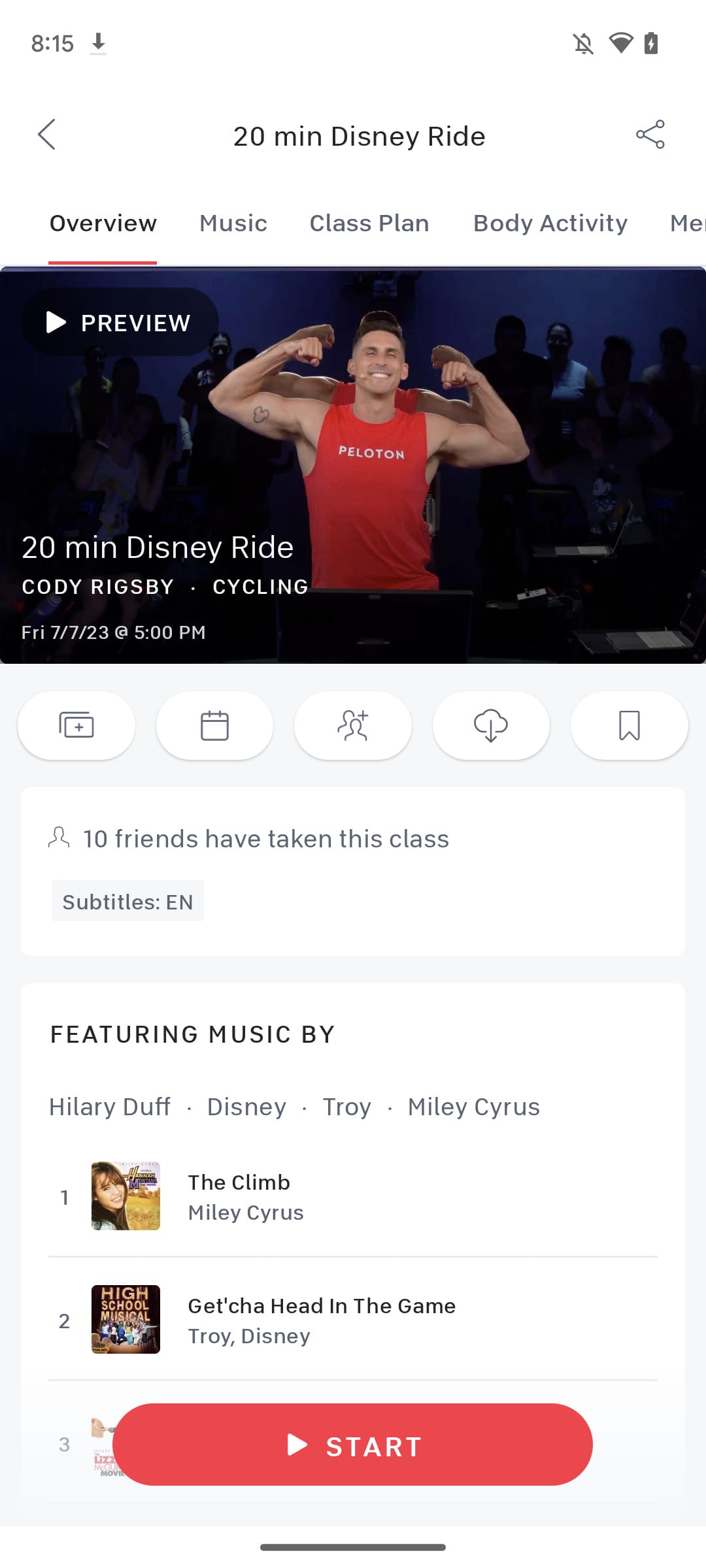Open the song The Climb by Miley Cyrus
The height and width of the screenshot is (1568, 706).
(x=353, y=1197)
